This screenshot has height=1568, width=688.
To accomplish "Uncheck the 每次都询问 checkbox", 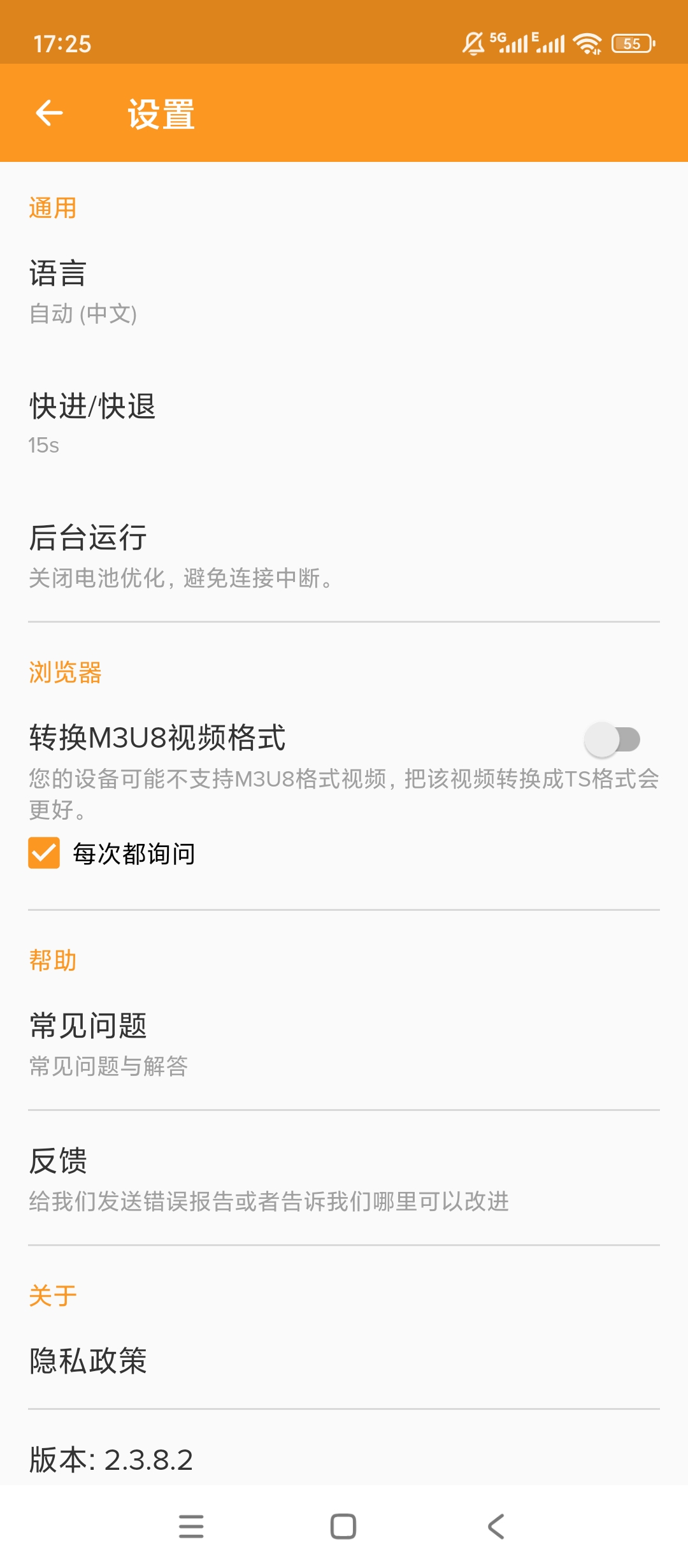I will (44, 853).
